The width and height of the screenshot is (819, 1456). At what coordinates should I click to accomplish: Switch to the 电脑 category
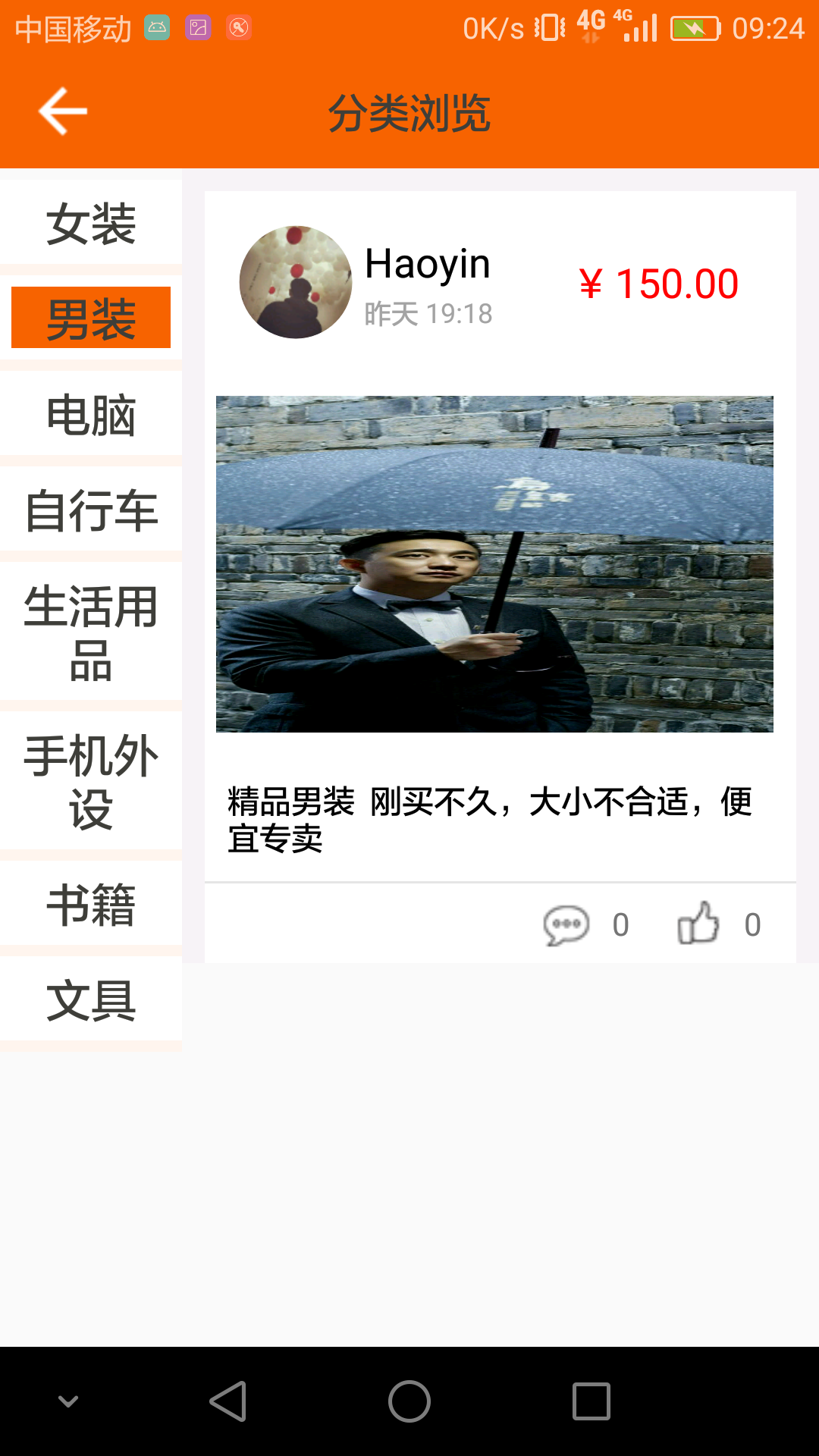pyautogui.click(x=91, y=414)
